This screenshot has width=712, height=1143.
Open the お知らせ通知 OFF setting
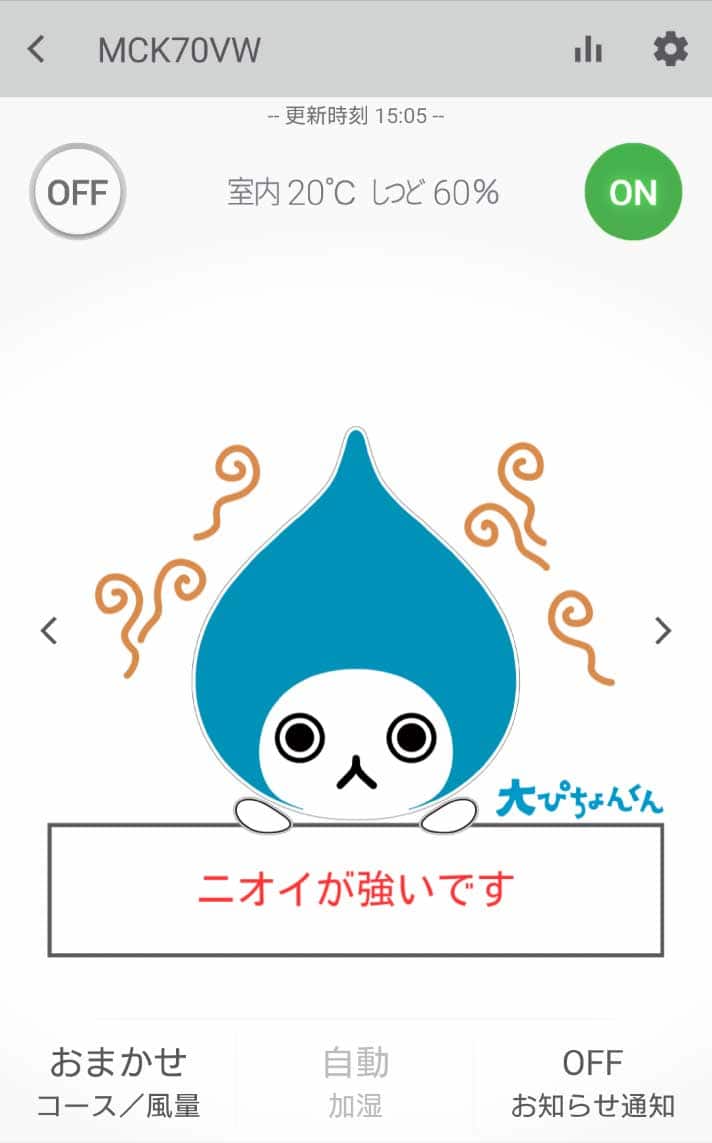point(593,1081)
